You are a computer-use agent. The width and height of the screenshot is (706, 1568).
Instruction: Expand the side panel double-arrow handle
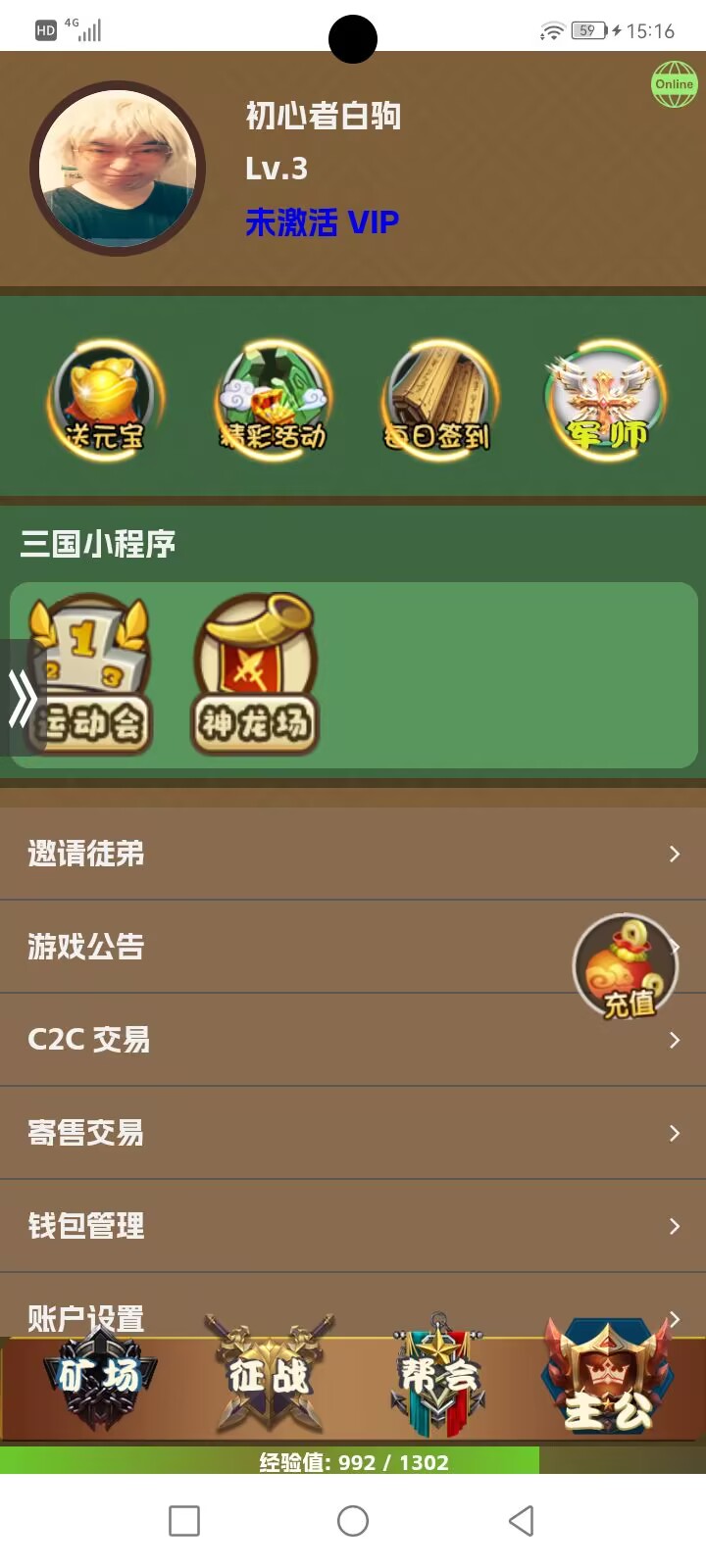click(22, 698)
